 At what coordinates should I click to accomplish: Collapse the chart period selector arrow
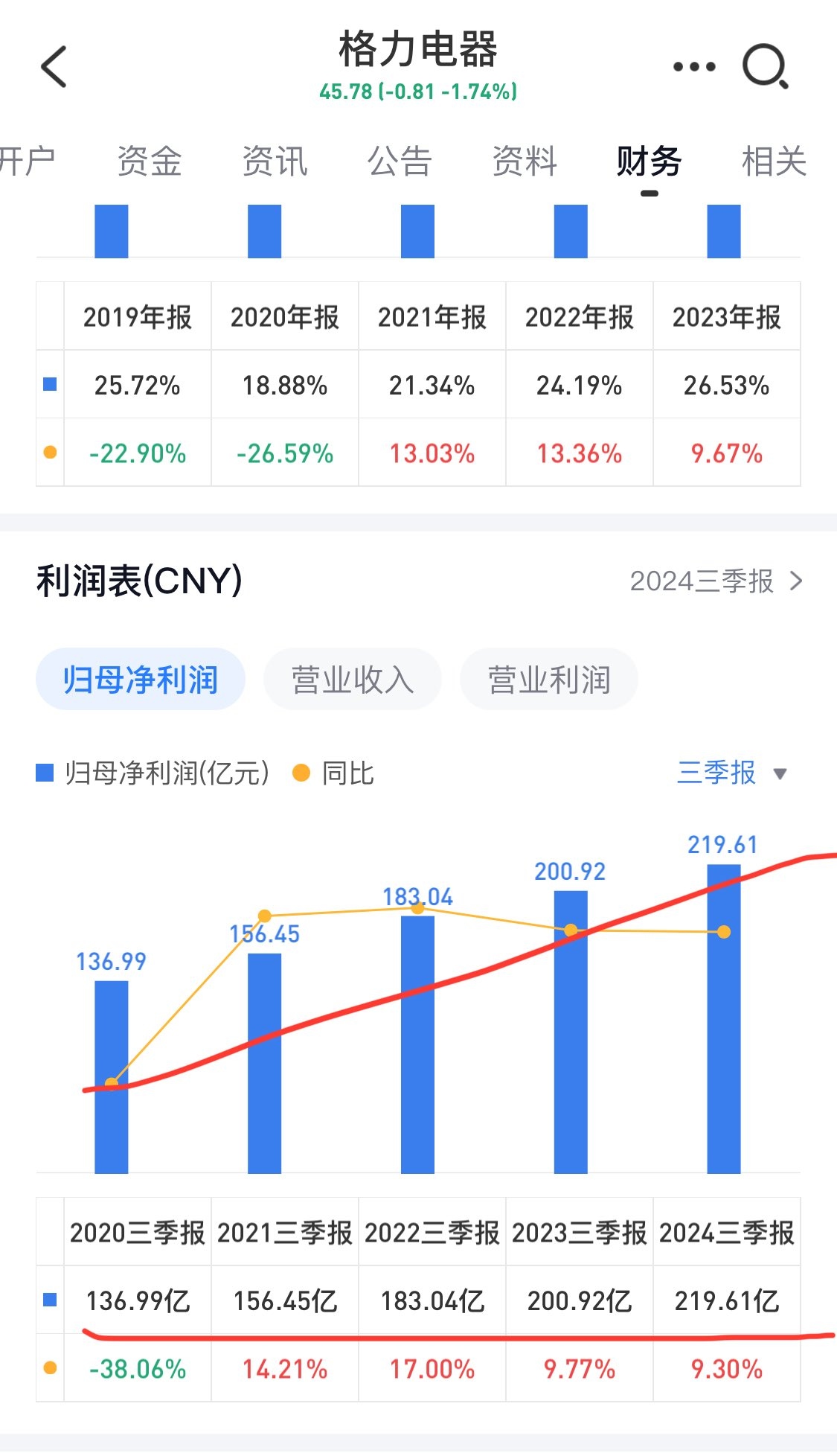778,774
